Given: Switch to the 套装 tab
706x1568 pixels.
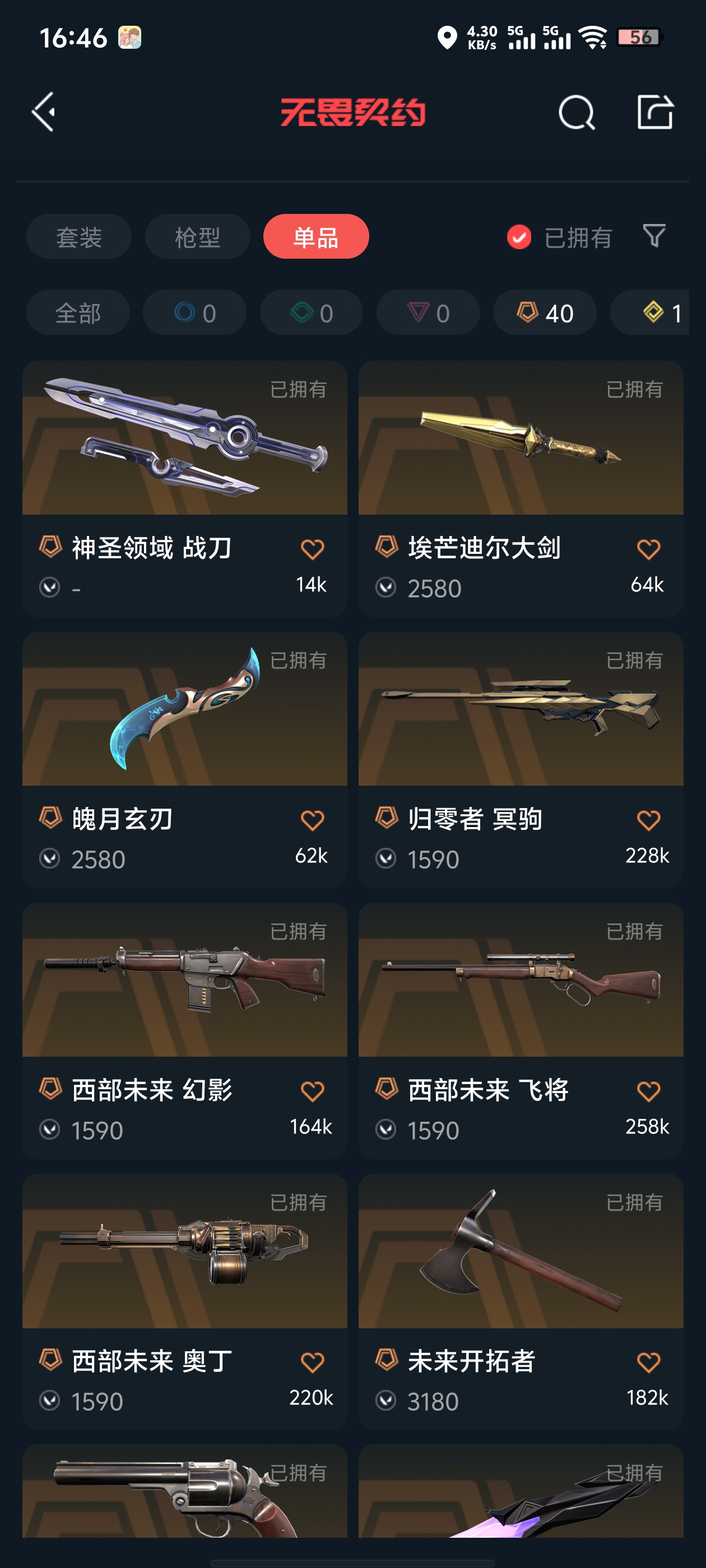Looking at the screenshot, I should point(78,237).
